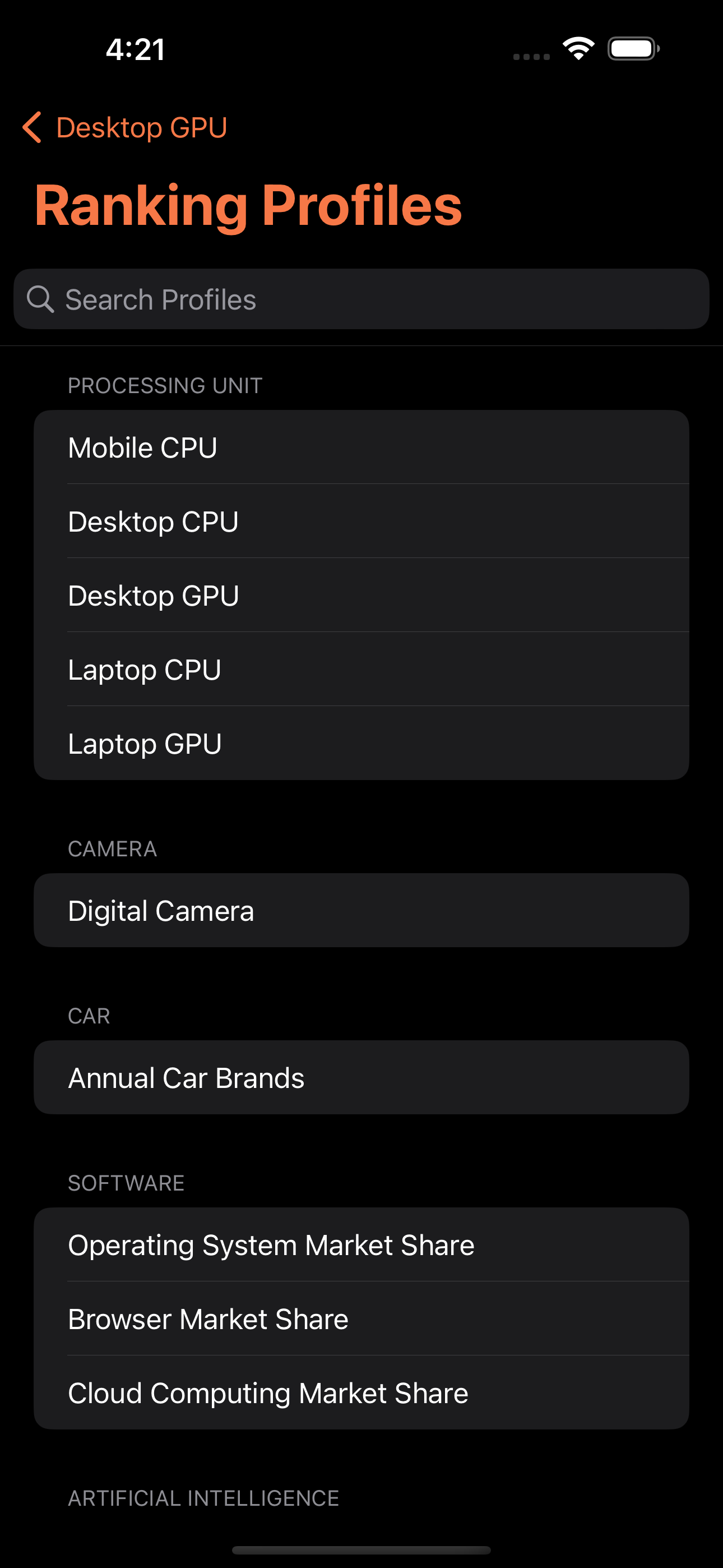
Task: Open the Laptop CPU profile
Action: click(x=361, y=669)
